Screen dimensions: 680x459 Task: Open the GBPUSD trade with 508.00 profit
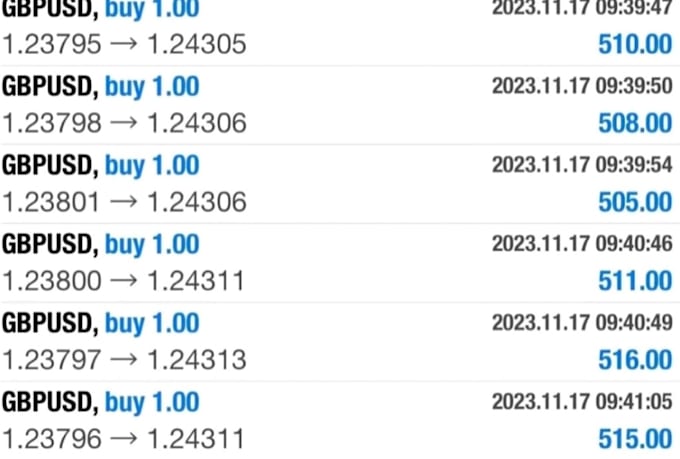pos(340,105)
